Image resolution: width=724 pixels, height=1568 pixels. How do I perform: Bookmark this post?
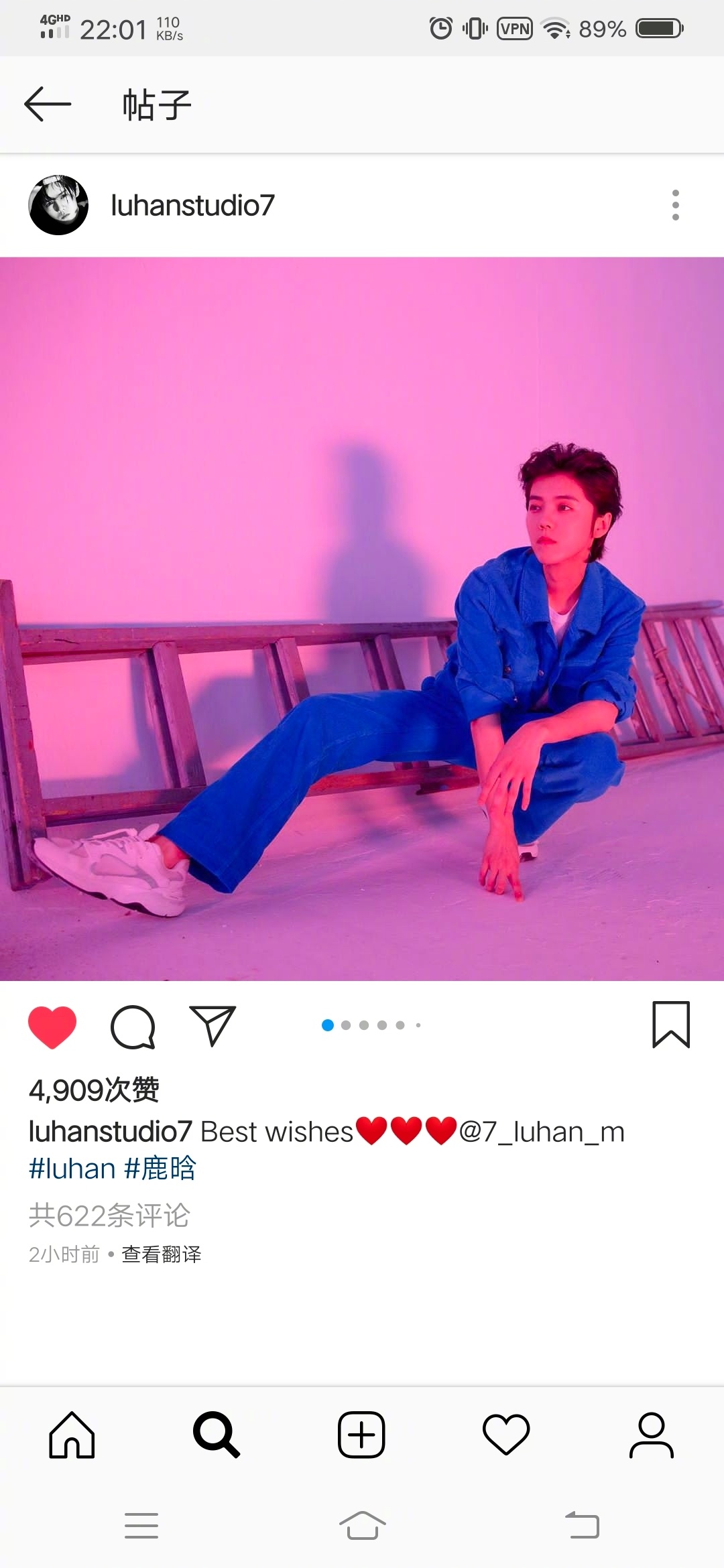(x=670, y=1025)
